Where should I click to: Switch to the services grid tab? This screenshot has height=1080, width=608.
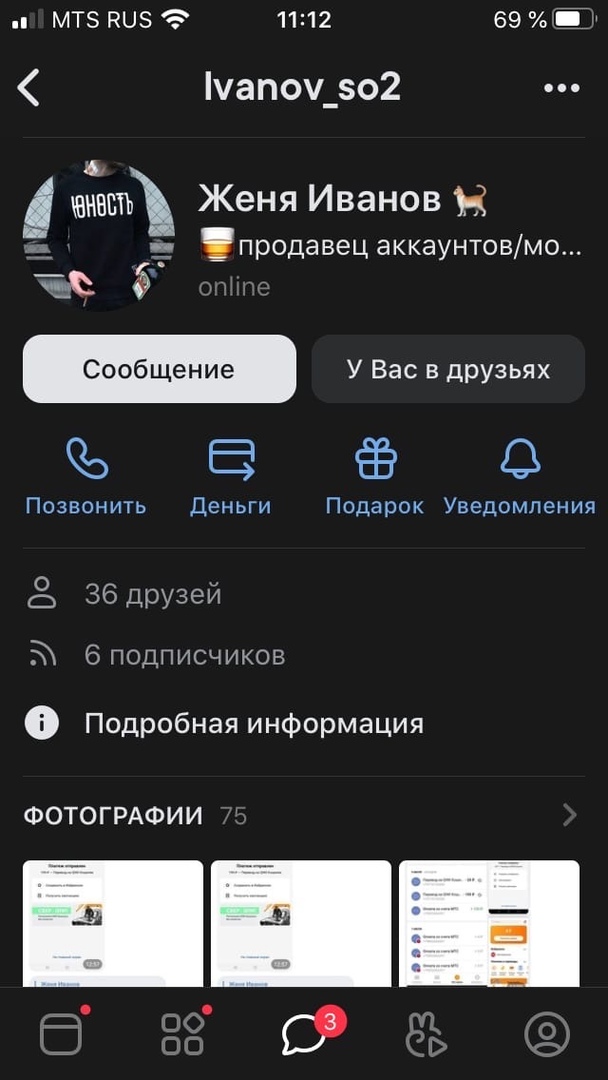tap(183, 1035)
